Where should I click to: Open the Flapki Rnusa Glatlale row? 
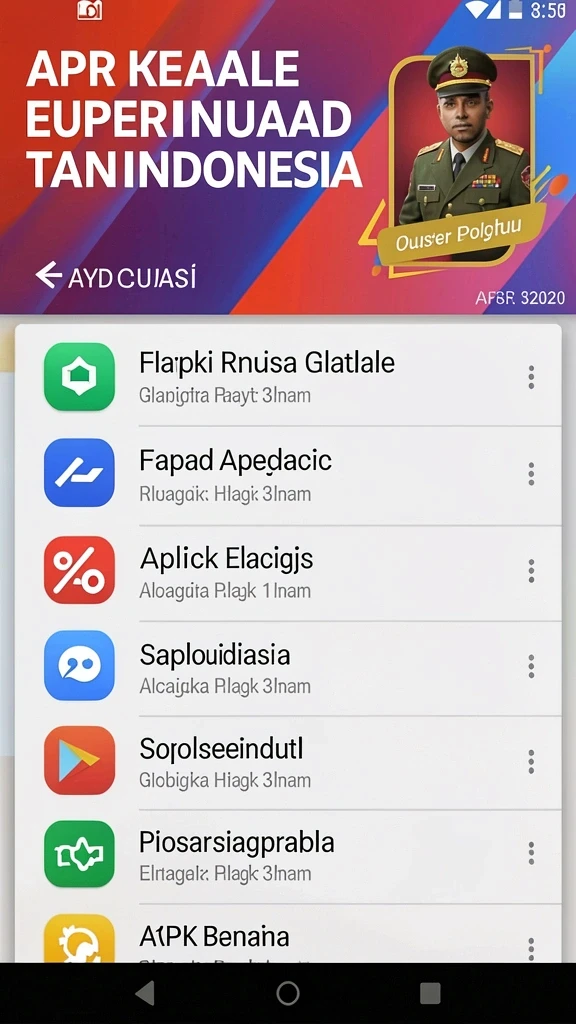coord(288,377)
